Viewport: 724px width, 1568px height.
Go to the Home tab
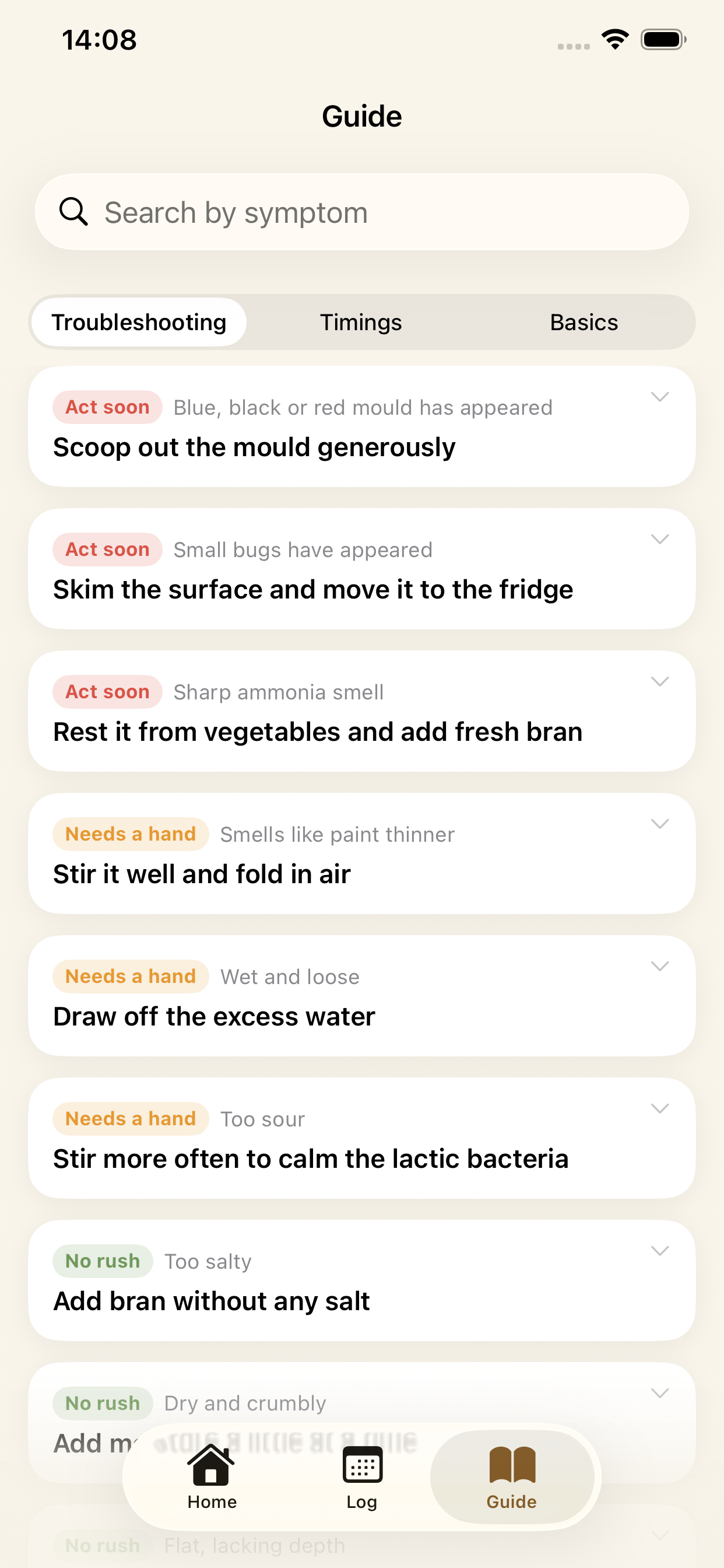pyautogui.click(x=212, y=1478)
